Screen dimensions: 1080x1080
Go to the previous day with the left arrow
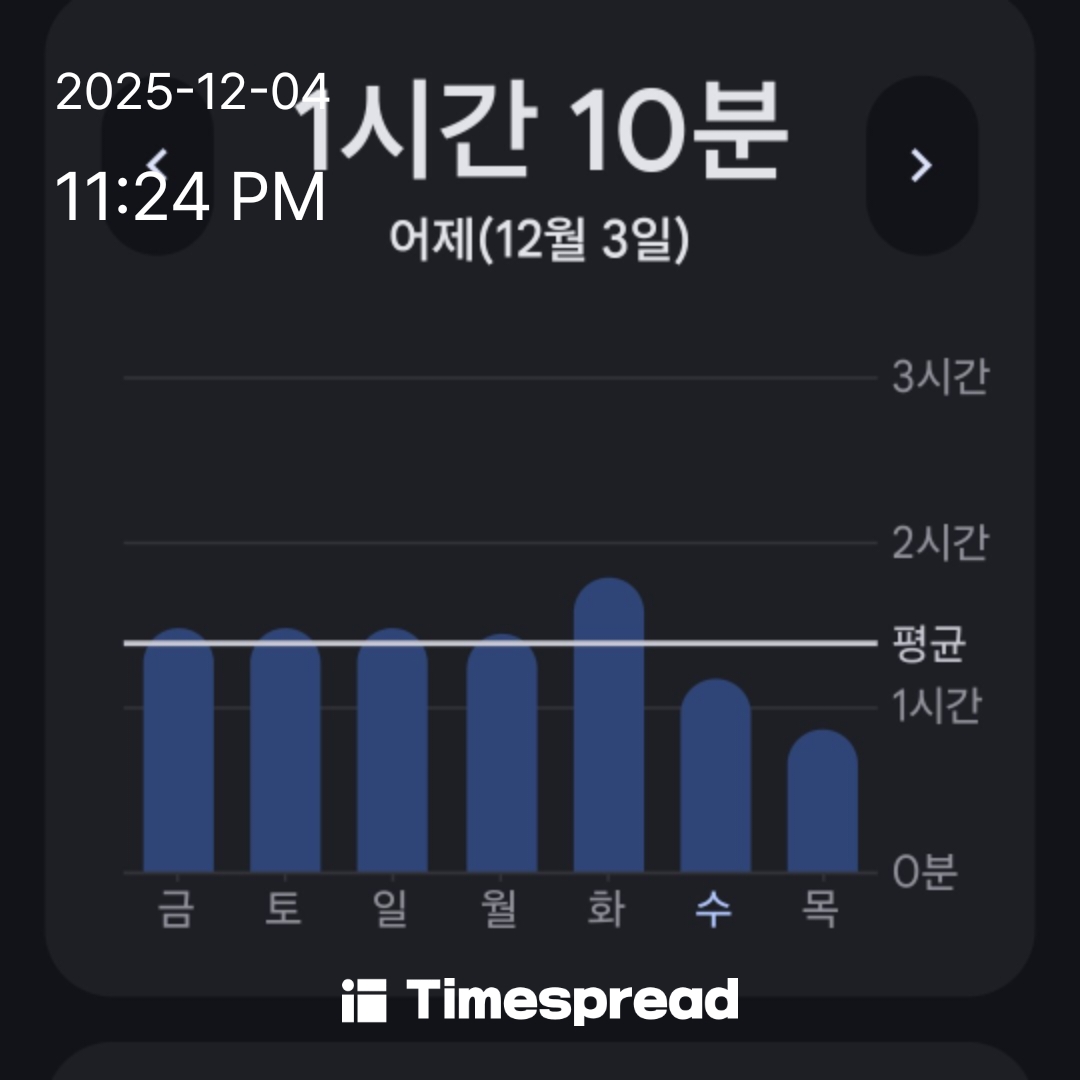(x=157, y=165)
